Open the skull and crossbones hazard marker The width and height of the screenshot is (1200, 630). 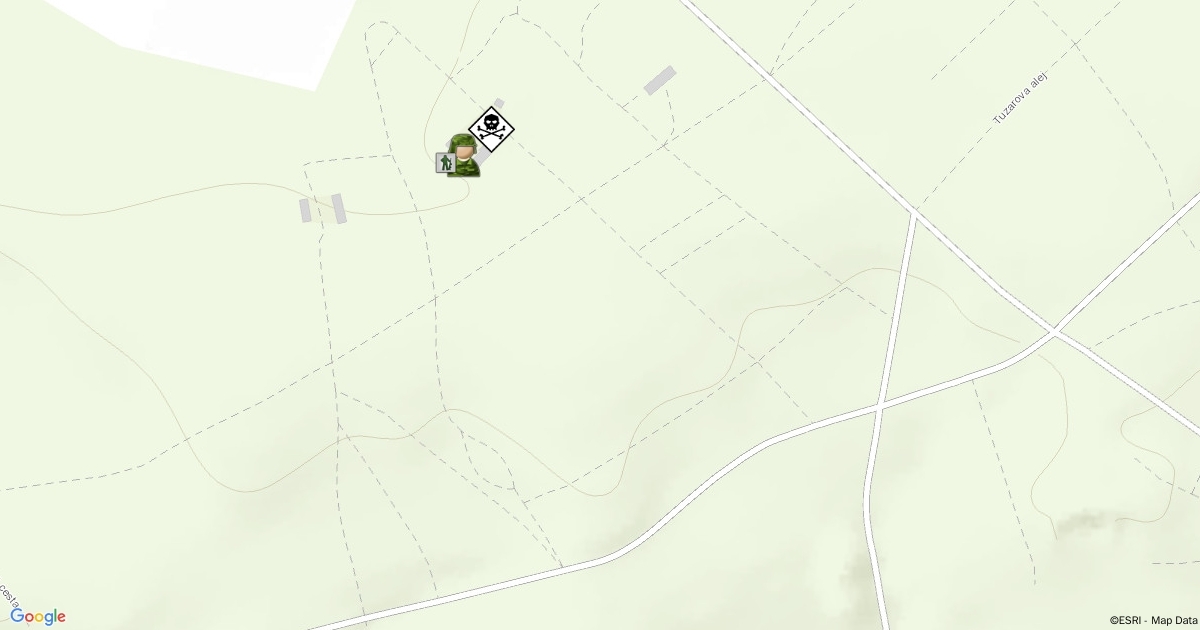coord(491,128)
